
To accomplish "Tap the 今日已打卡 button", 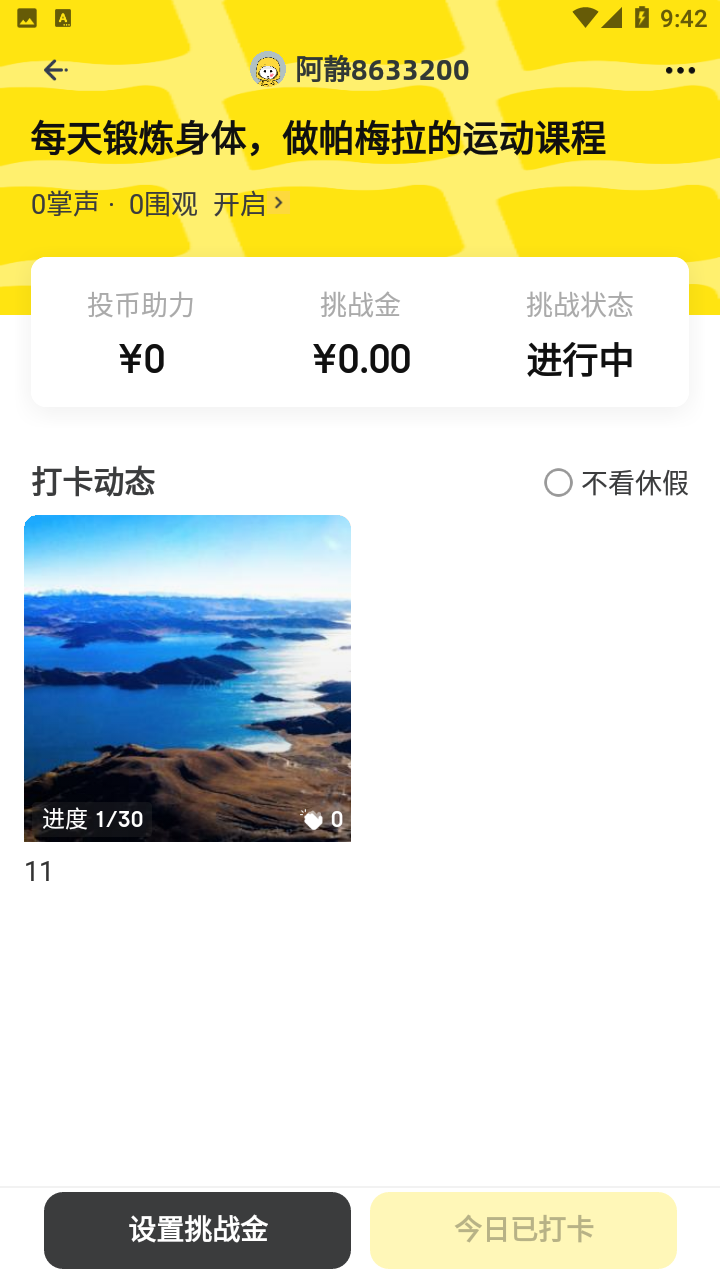I will [x=523, y=1230].
